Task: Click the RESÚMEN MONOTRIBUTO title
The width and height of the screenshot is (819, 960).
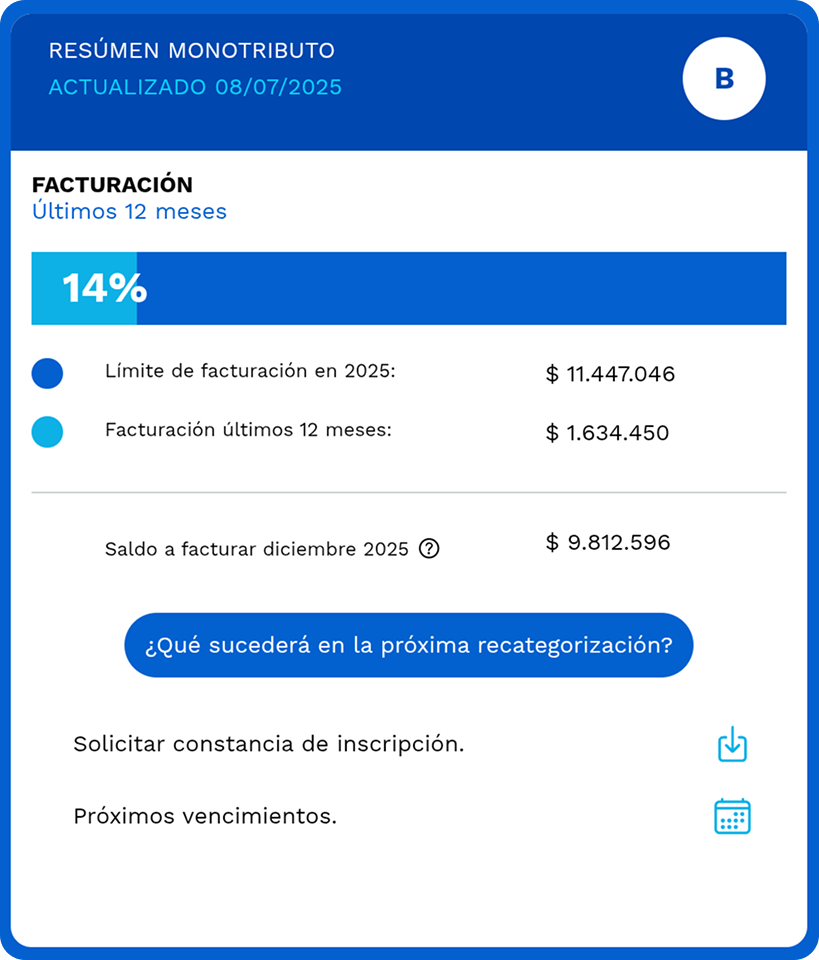Action: pos(193,50)
